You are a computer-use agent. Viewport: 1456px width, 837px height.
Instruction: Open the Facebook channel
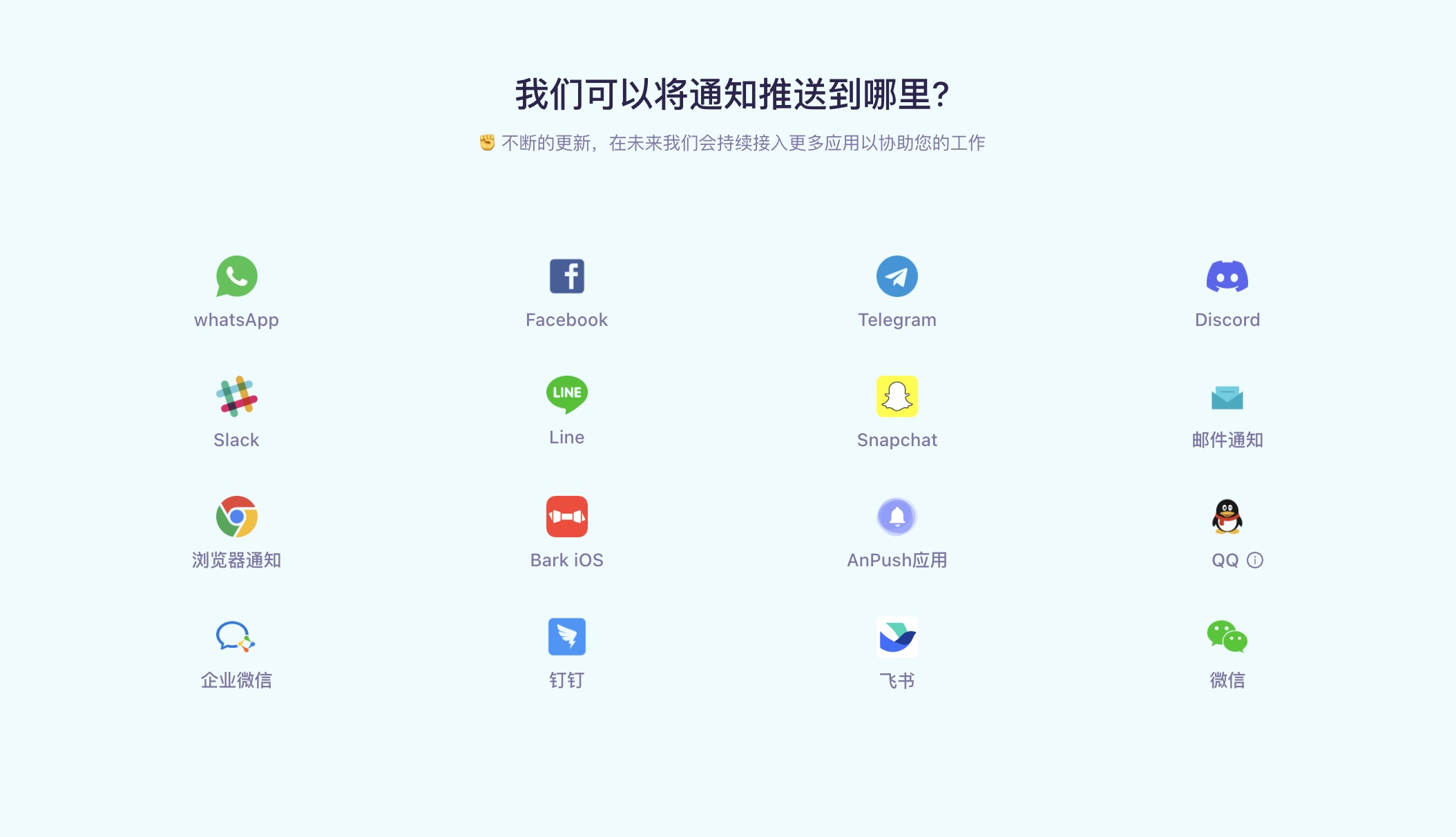[566, 277]
